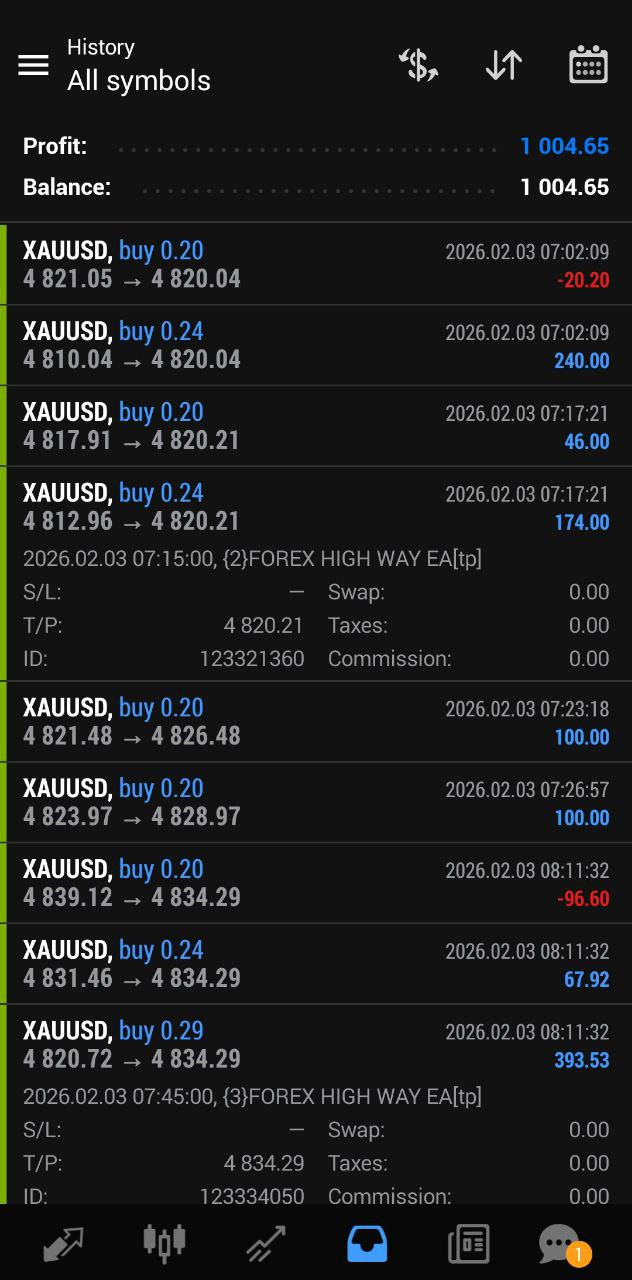Expand the trade with 67.92 profit
The image size is (632, 1280).
(316, 964)
